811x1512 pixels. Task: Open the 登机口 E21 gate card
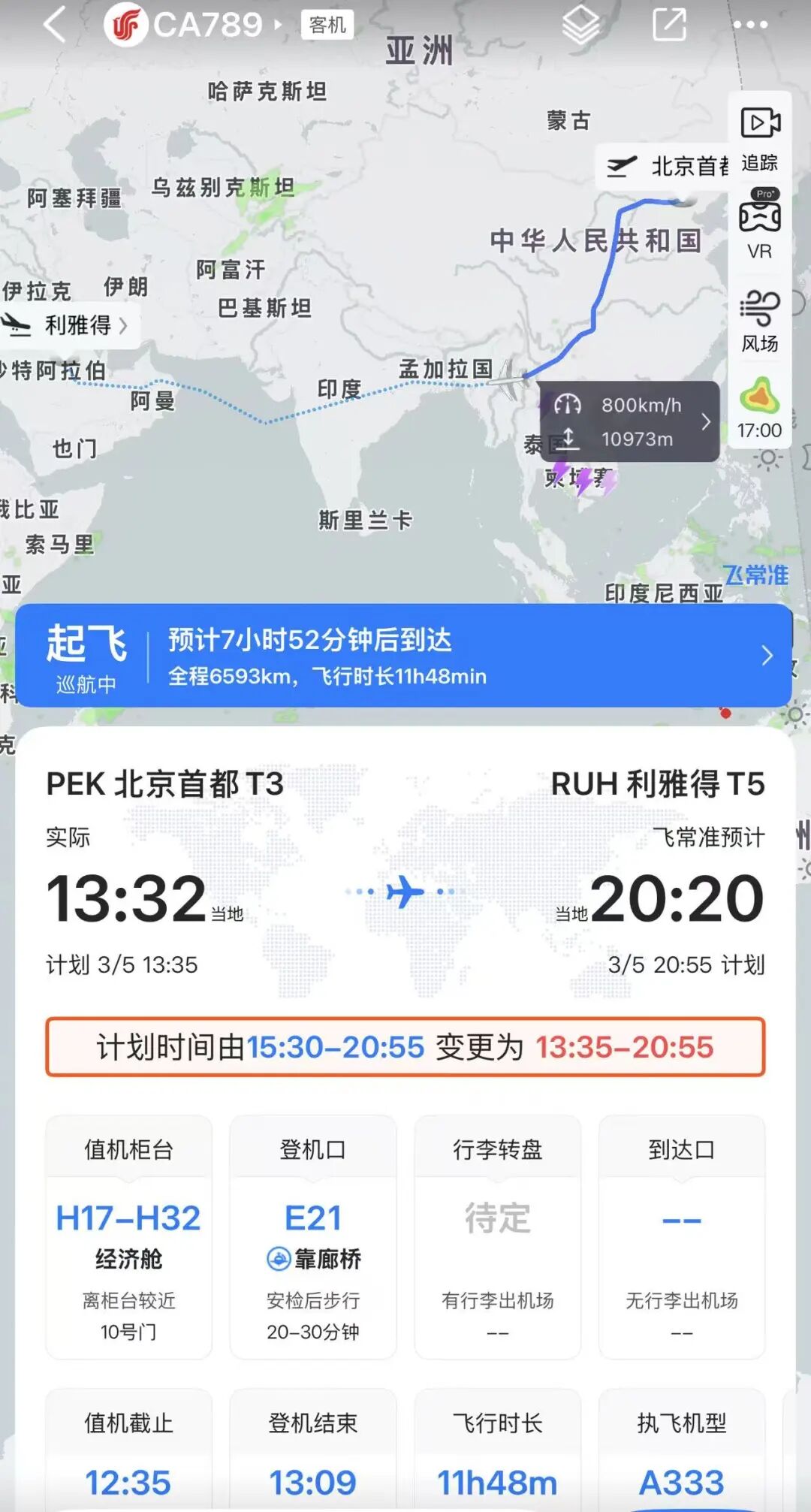point(313,1237)
